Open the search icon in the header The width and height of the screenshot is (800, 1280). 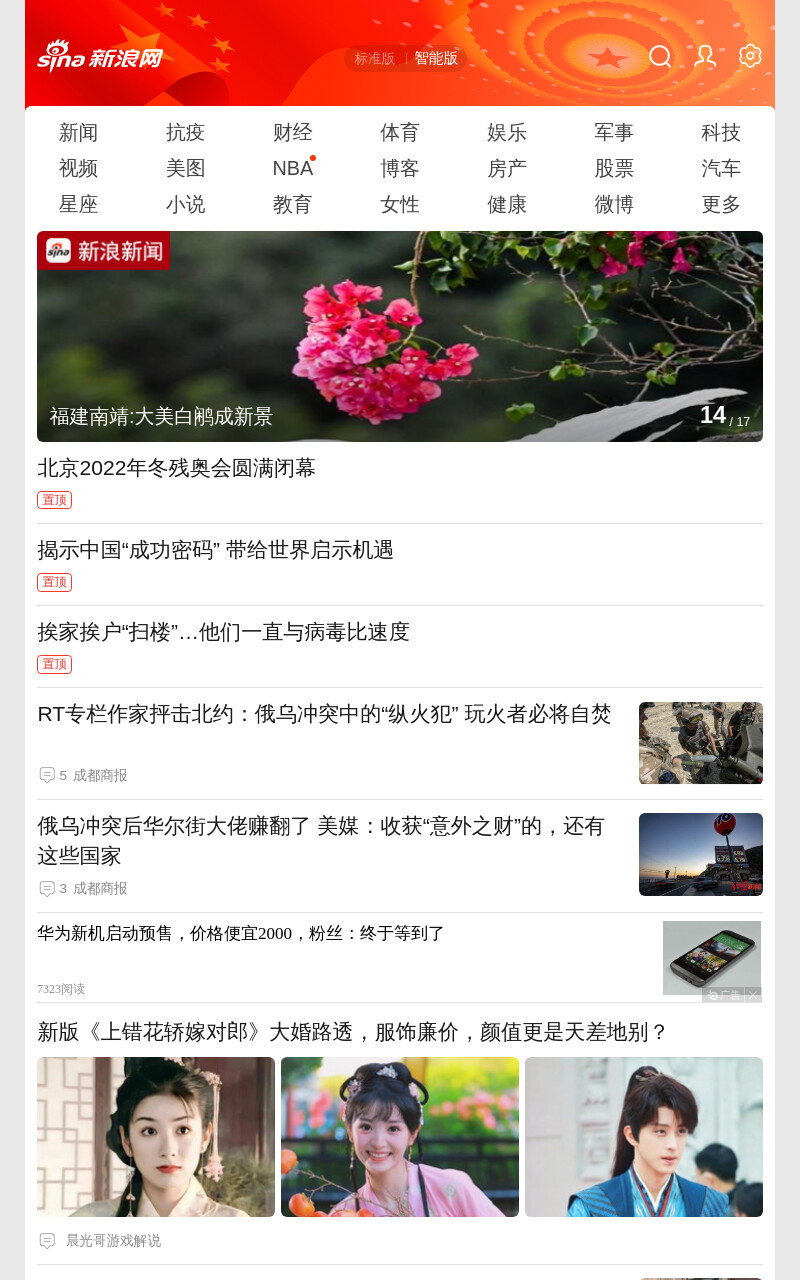tap(660, 57)
